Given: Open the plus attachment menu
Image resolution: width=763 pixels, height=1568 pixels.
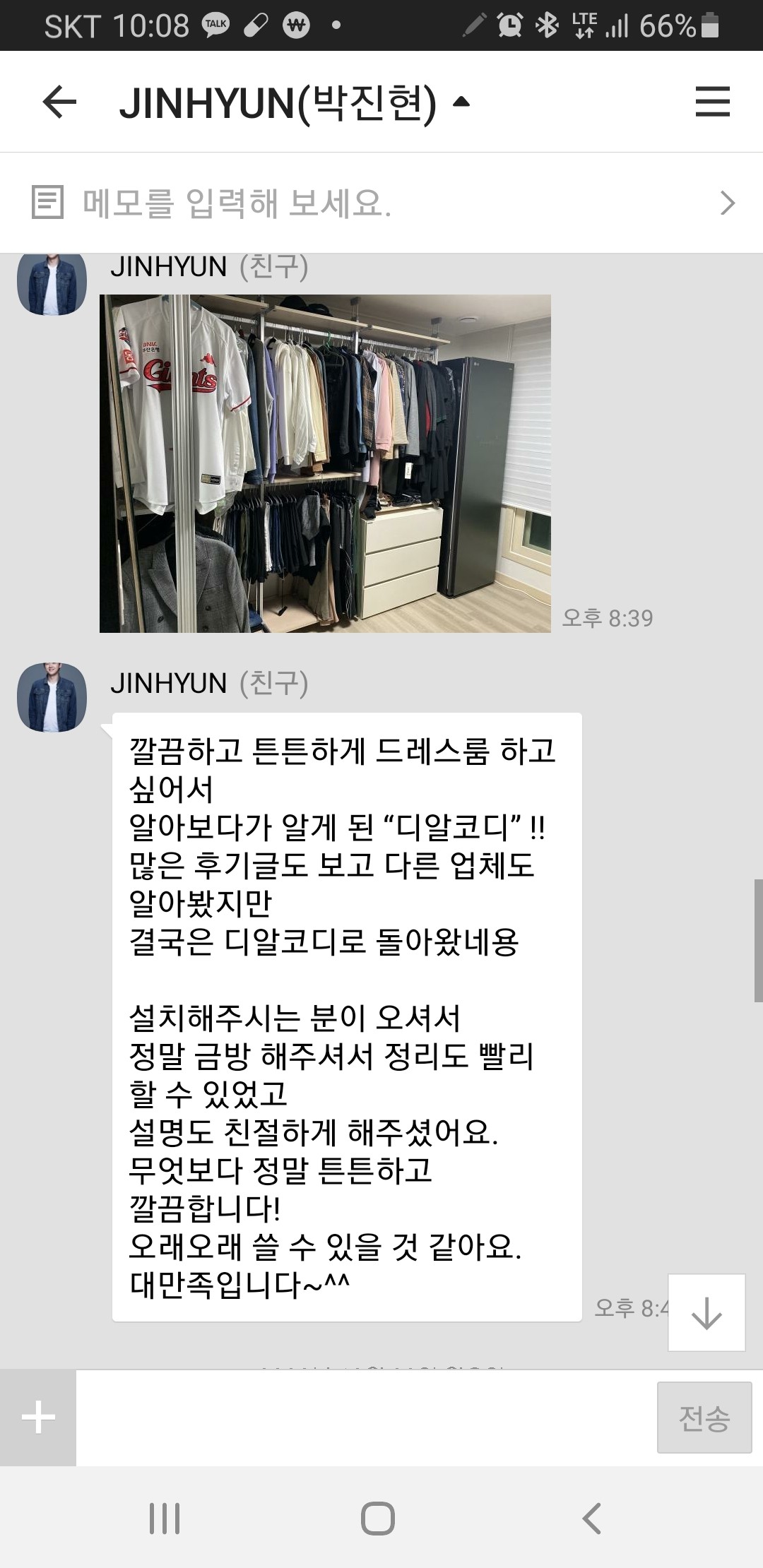Looking at the screenshot, I should pyautogui.click(x=38, y=1418).
